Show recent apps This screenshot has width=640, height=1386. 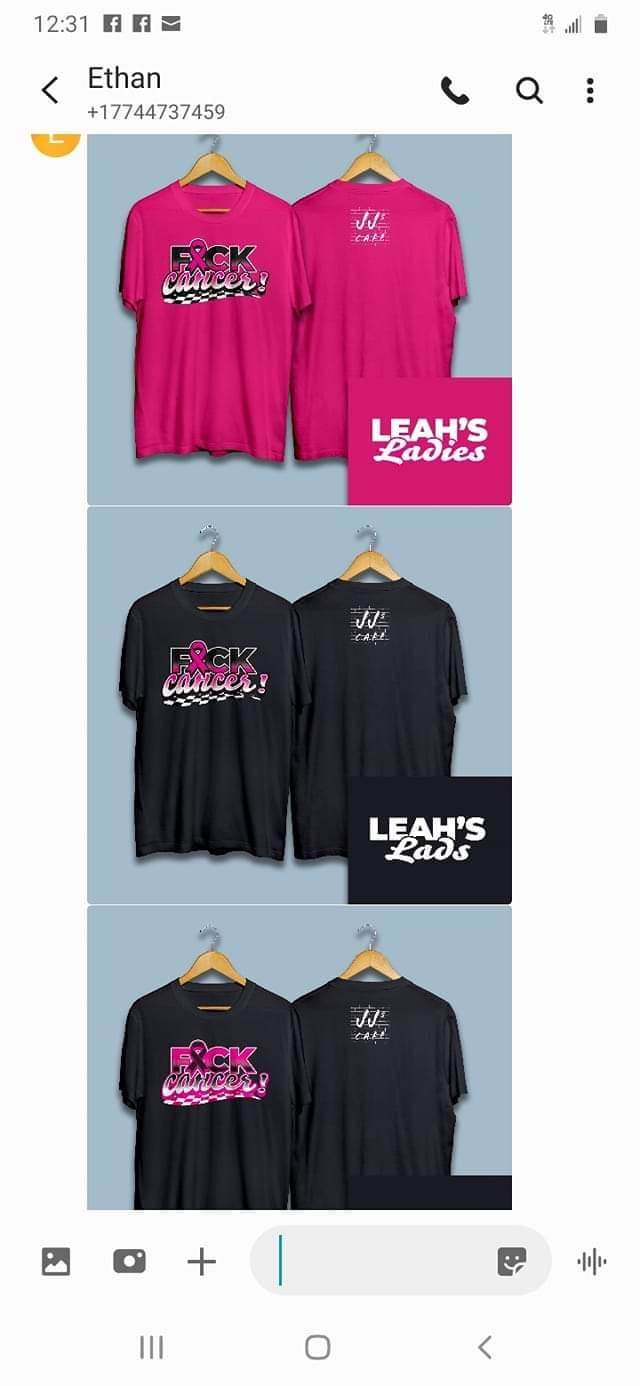click(151, 1347)
